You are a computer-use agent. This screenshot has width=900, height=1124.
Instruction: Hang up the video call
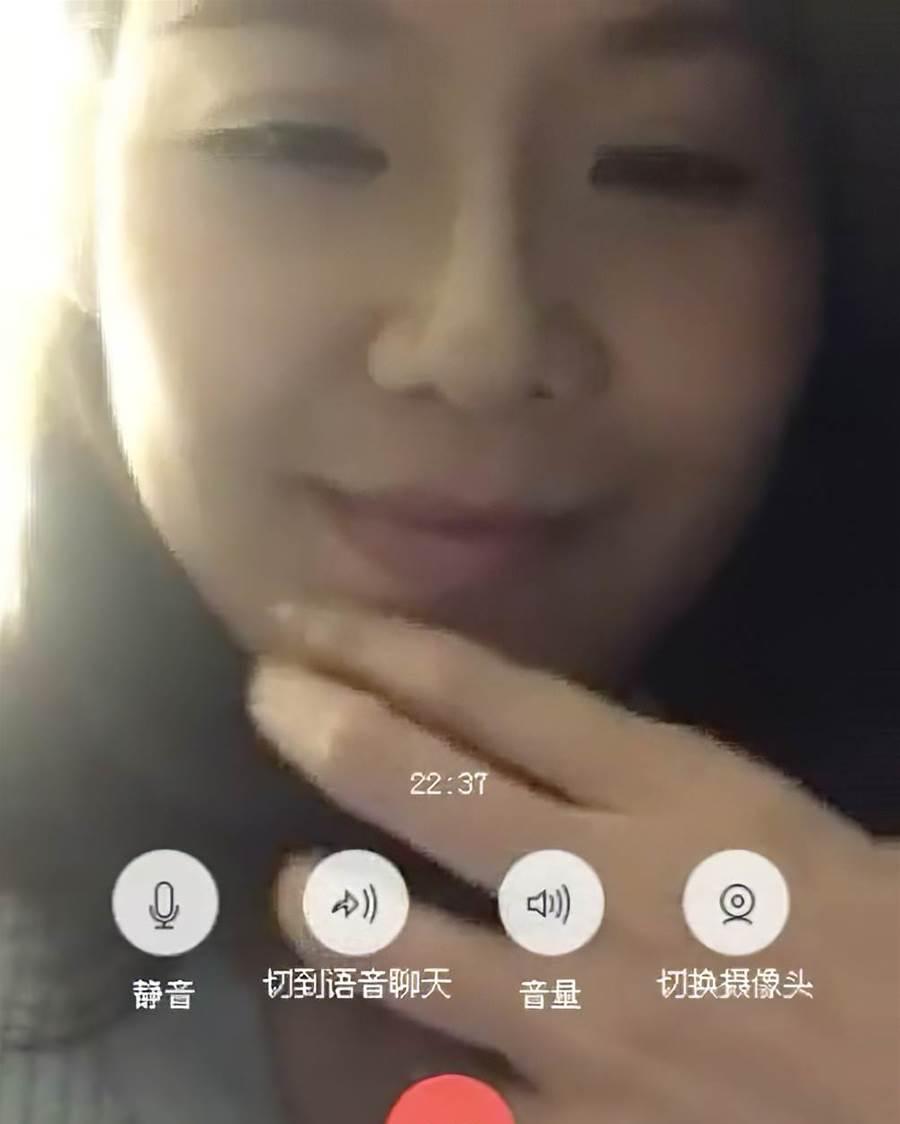(x=450, y=1105)
